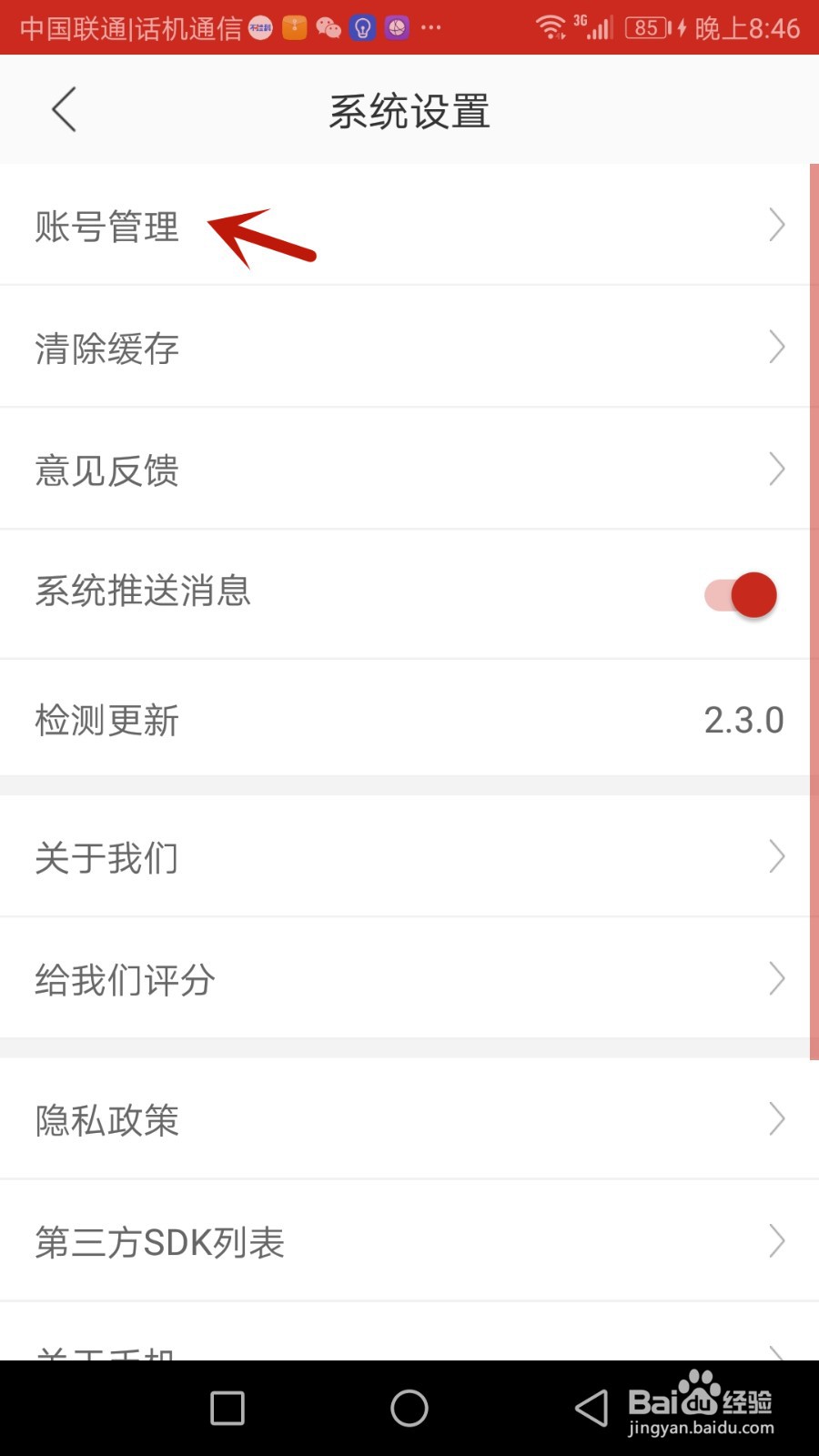This screenshot has height=1456, width=819.
Task: Open 账号管理 account management
Action: (405, 225)
